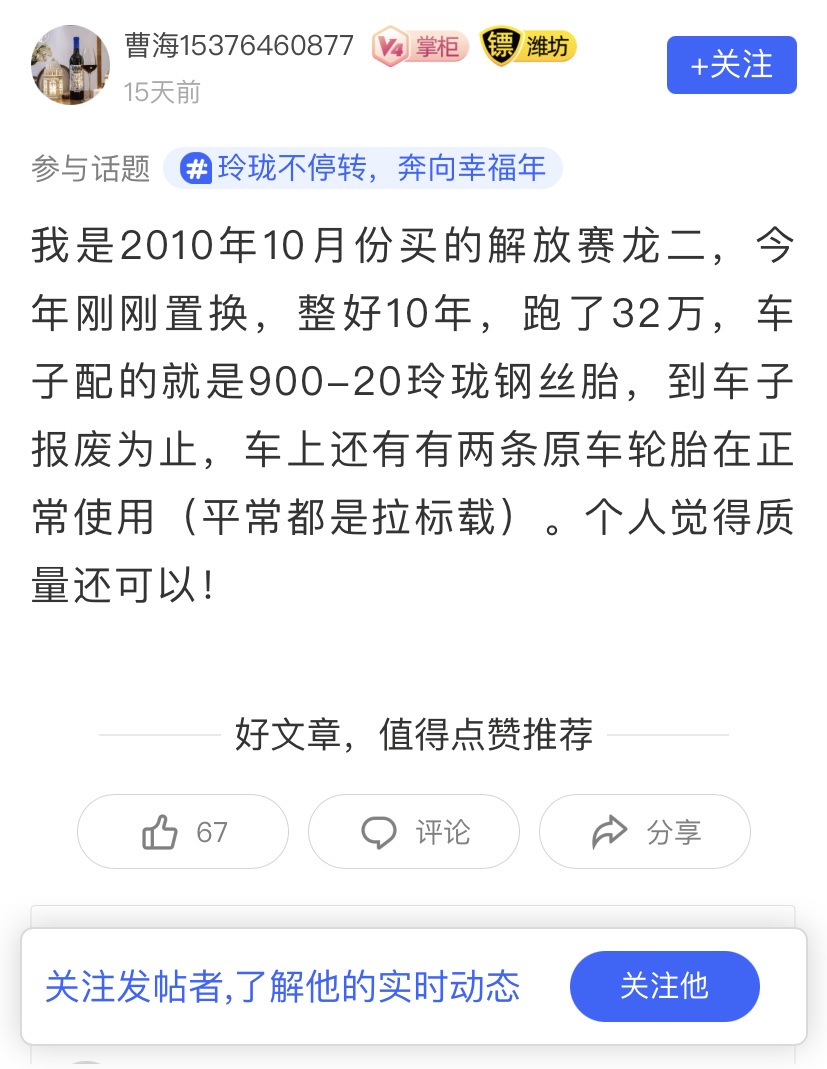The image size is (827, 1069).
Task: Tap the +关注 follow button
Action: 731,65
